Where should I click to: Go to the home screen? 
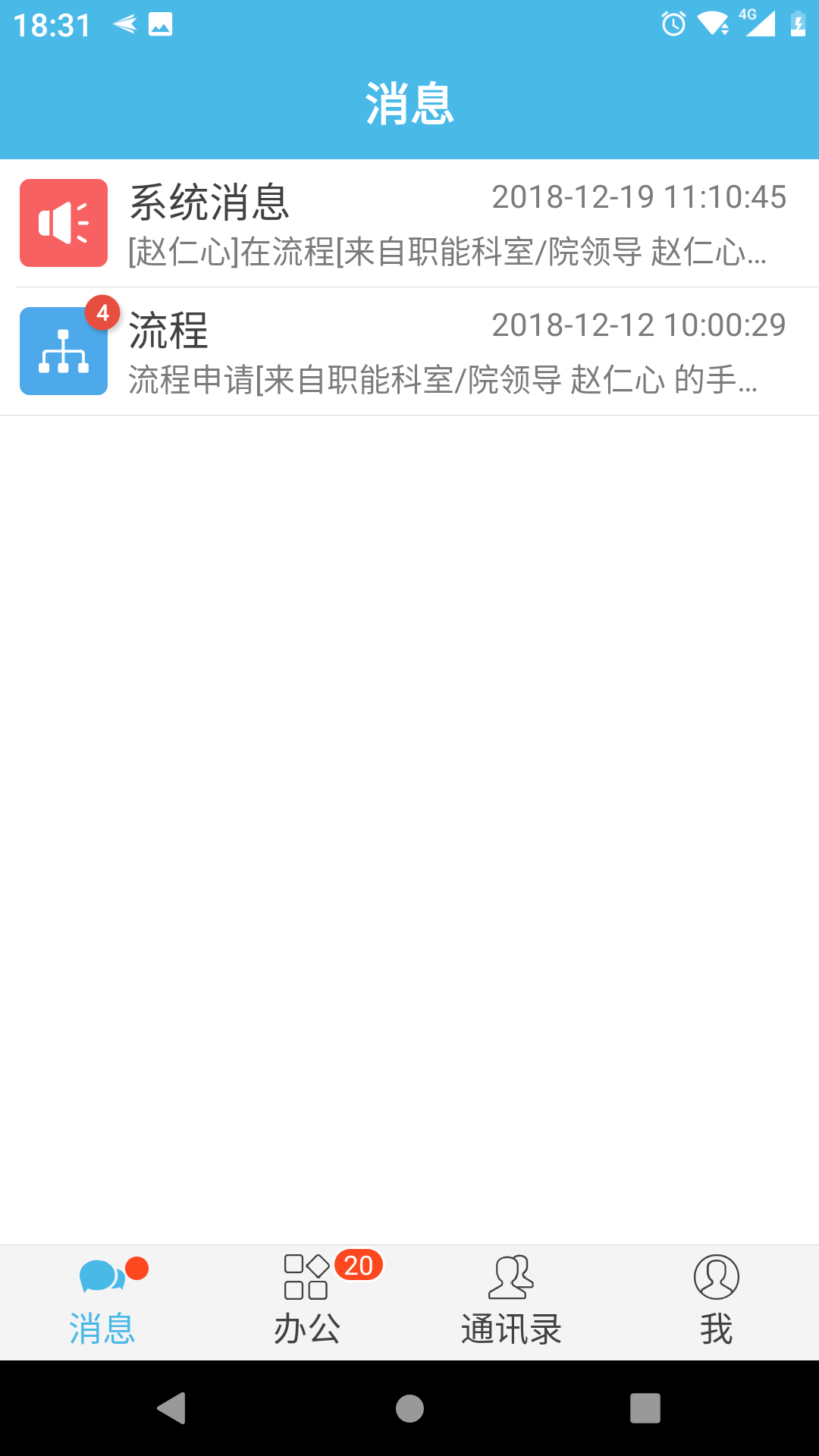click(409, 1408)
